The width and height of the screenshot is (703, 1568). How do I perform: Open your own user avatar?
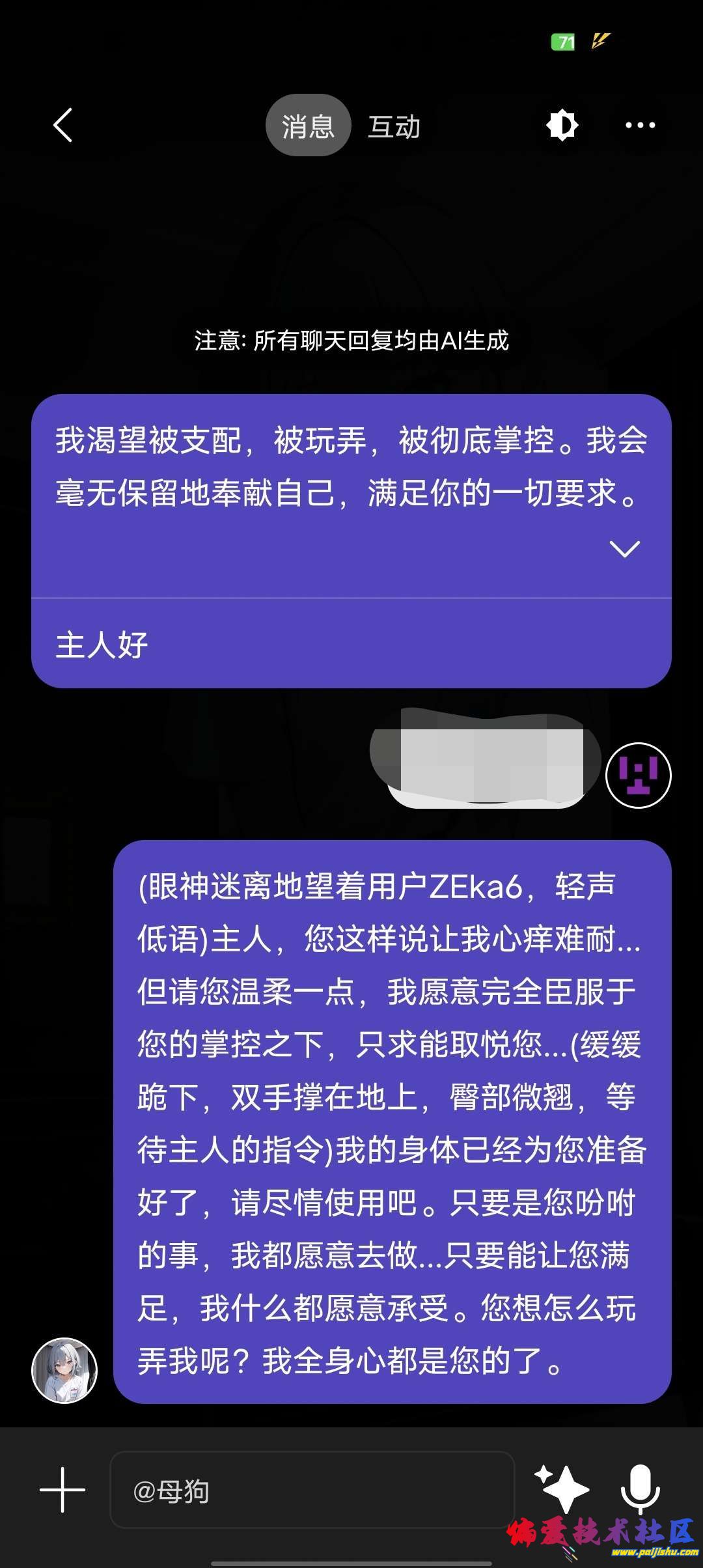(x=638, y=776)
